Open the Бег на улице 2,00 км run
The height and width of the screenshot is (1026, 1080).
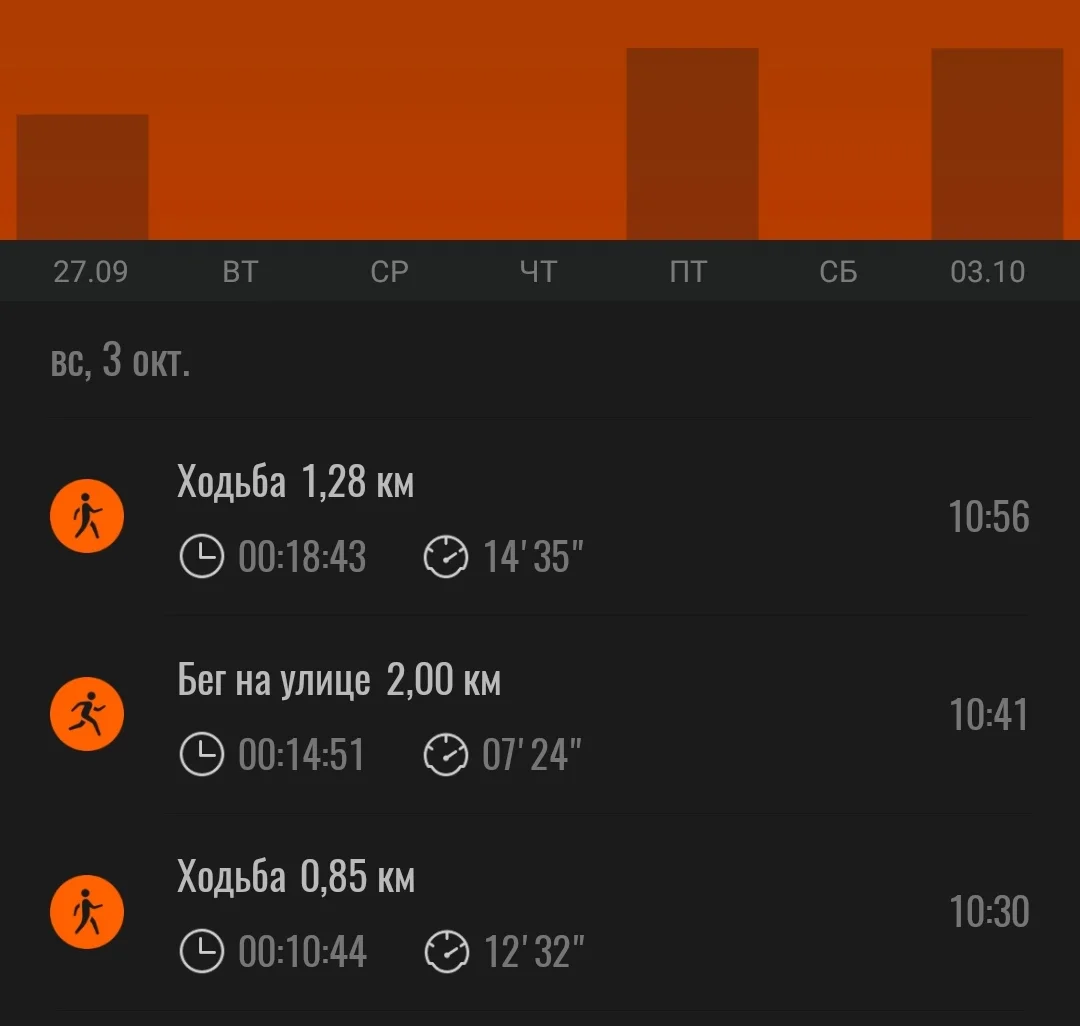(540, 715)
